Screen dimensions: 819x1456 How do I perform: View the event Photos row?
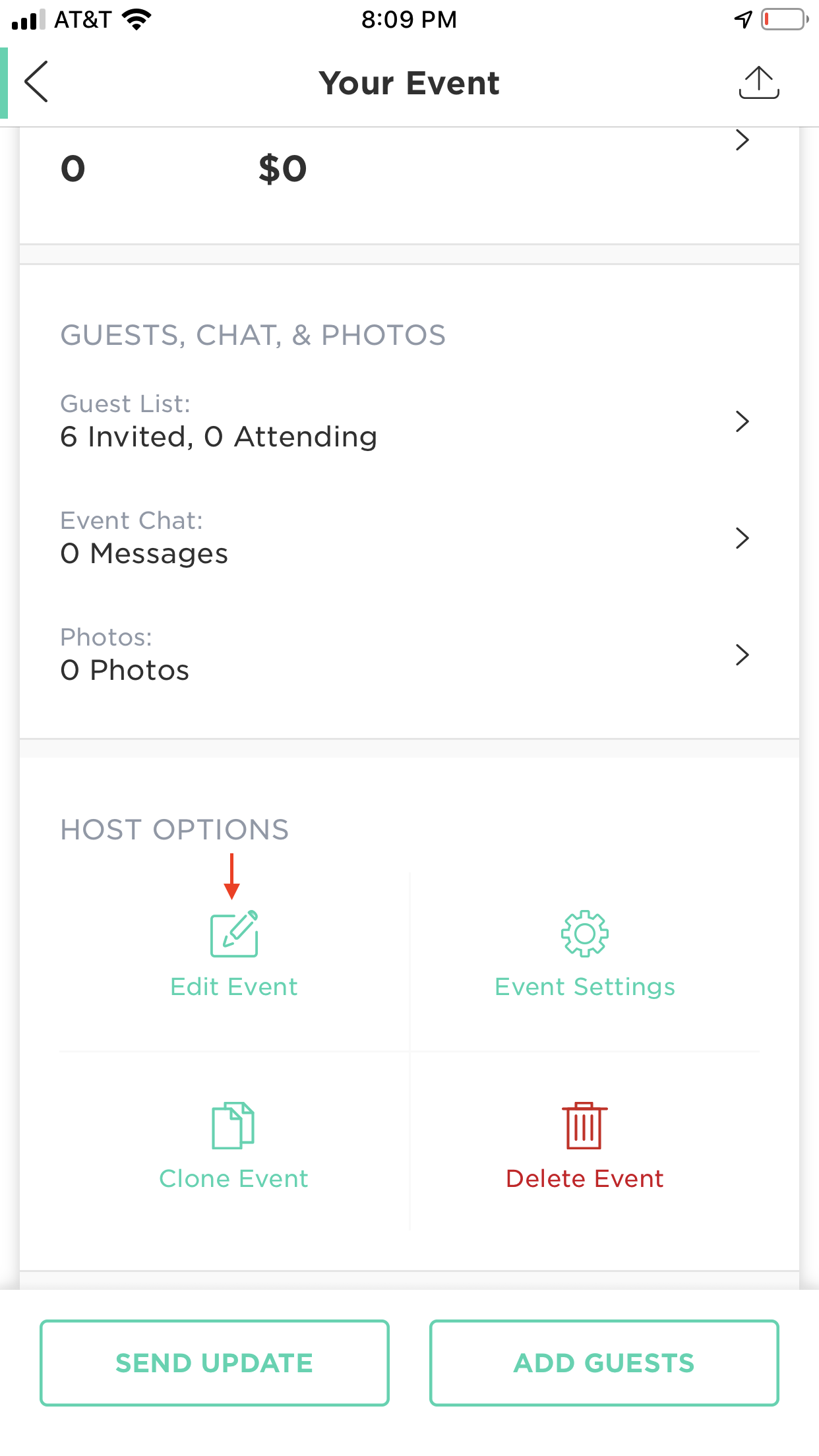coord(409,655)
